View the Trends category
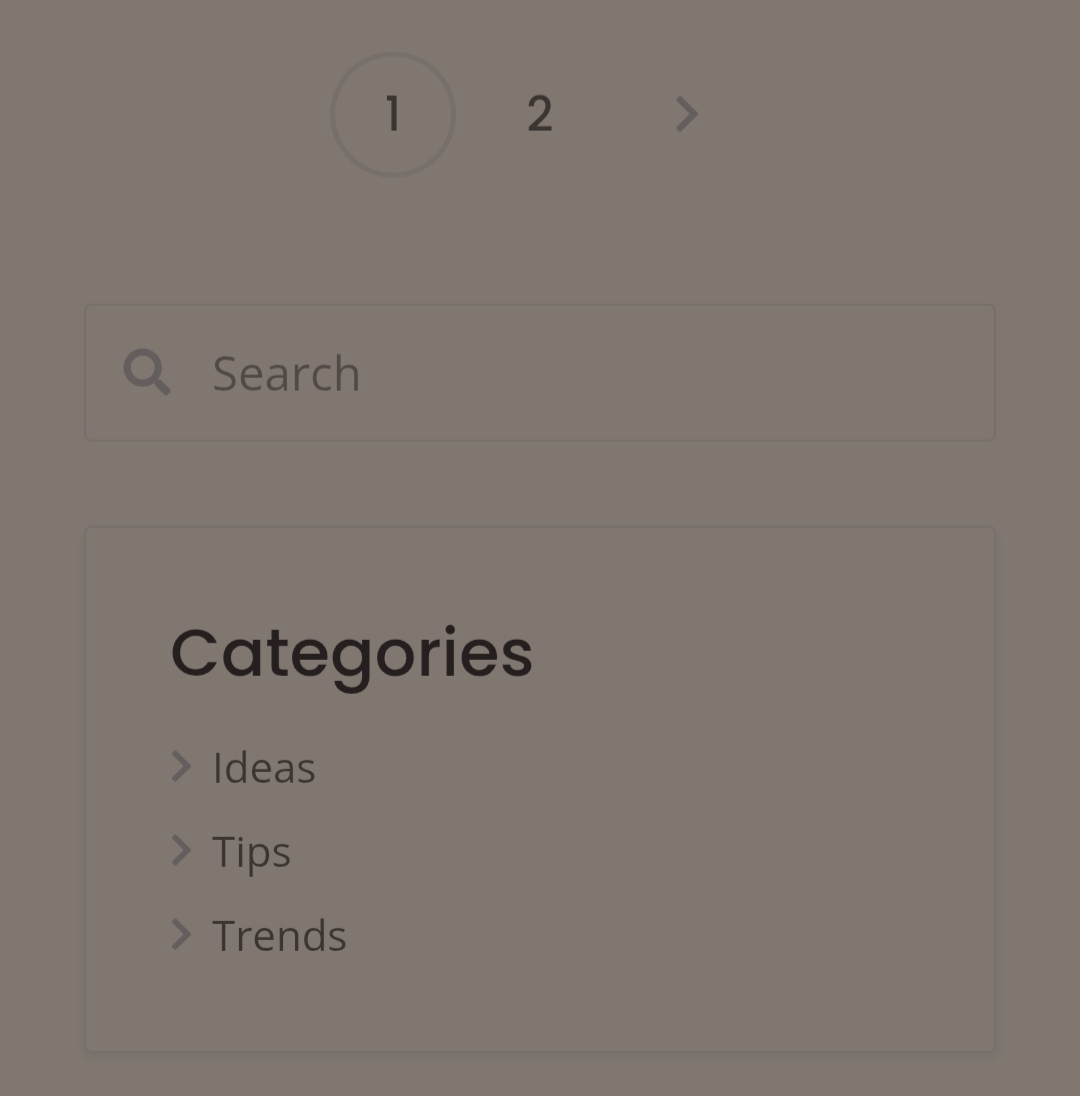 (279, 936)
